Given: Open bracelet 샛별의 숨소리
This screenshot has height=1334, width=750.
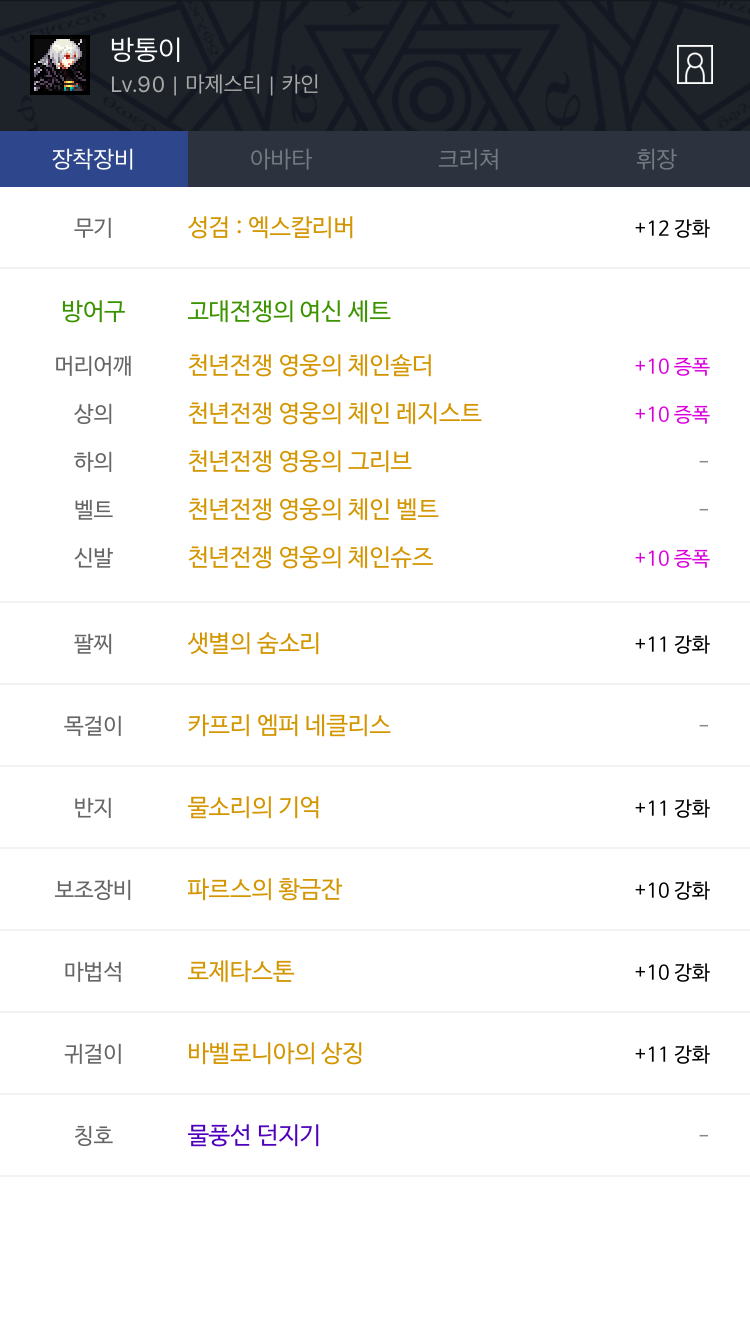Looking at the screenshot, I should pos(254,643).
